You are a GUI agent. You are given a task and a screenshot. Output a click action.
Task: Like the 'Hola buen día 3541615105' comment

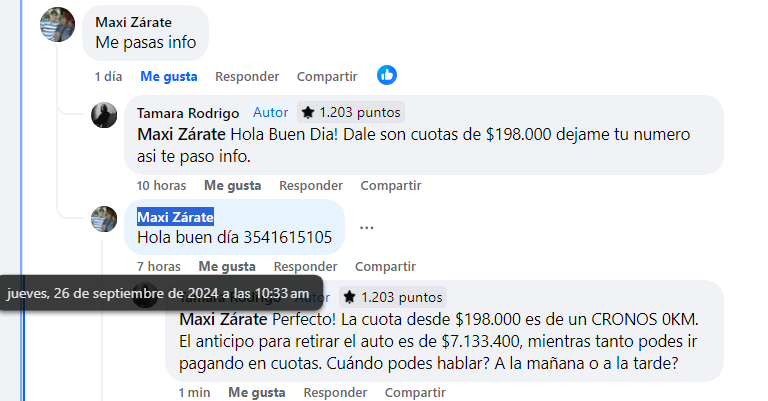tap(227, 266)
